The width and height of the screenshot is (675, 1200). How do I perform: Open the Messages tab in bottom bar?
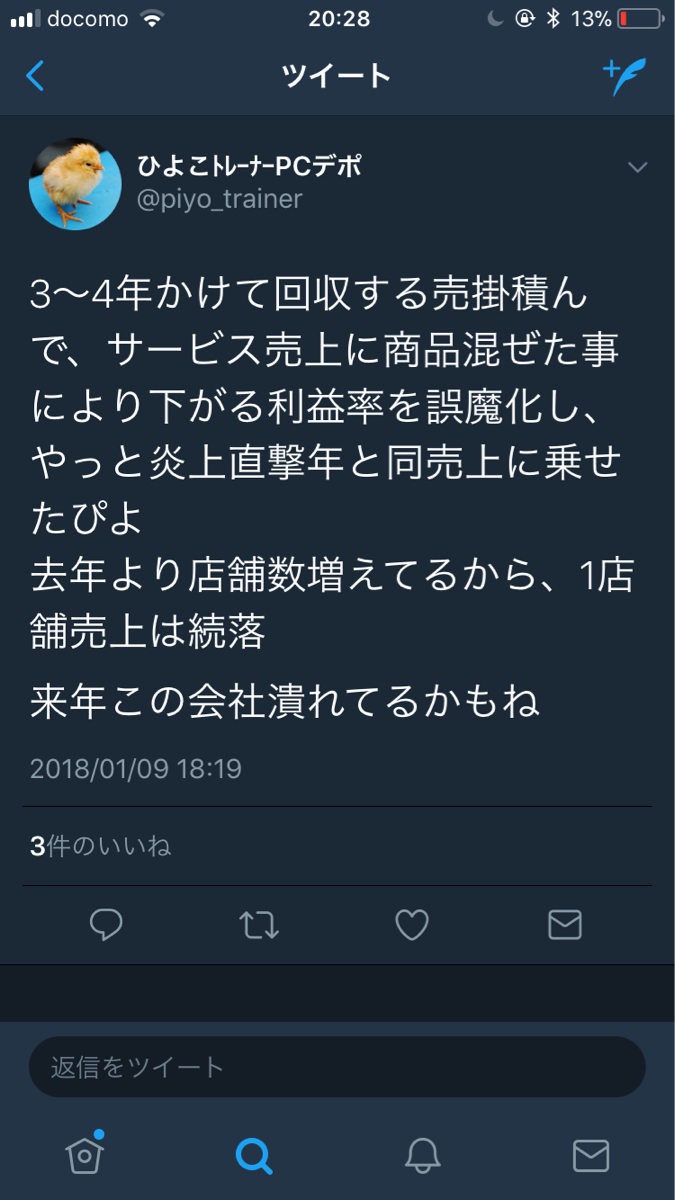[x=591, y=1156]
